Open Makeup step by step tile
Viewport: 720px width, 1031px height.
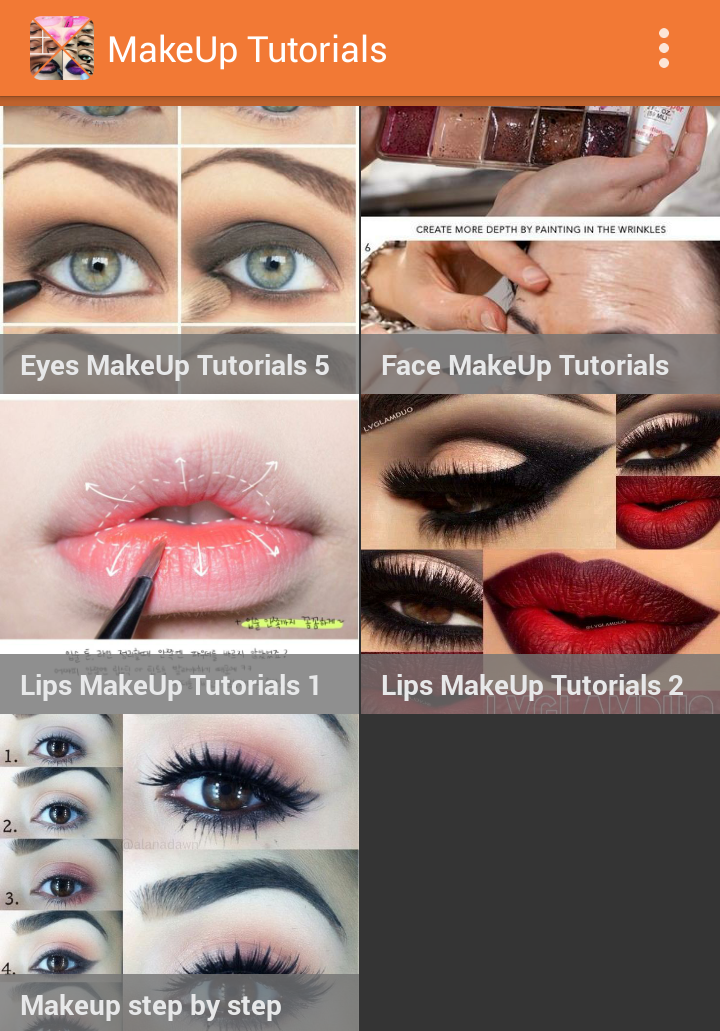179,870
